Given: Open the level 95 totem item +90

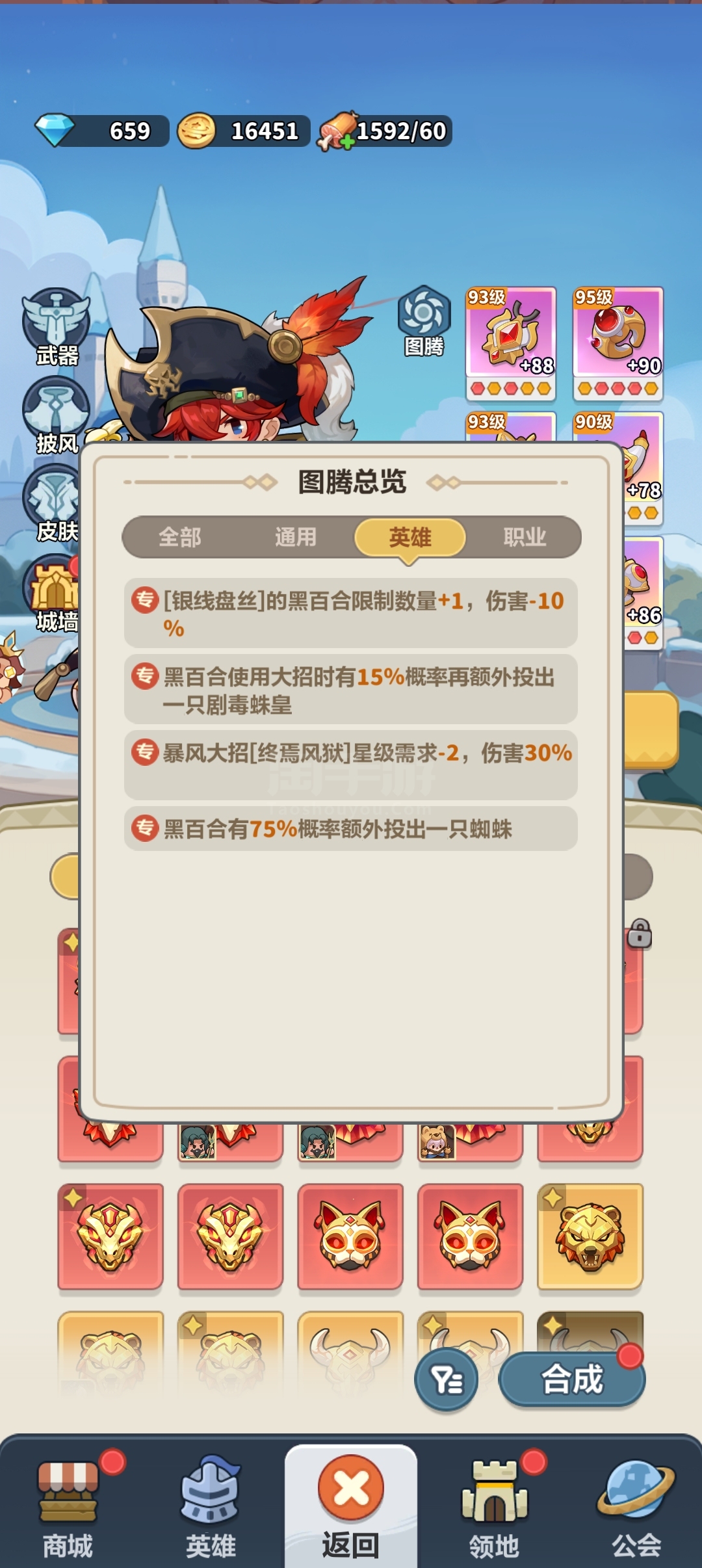Looking at the screenshot, I should (x=617, y=343).
